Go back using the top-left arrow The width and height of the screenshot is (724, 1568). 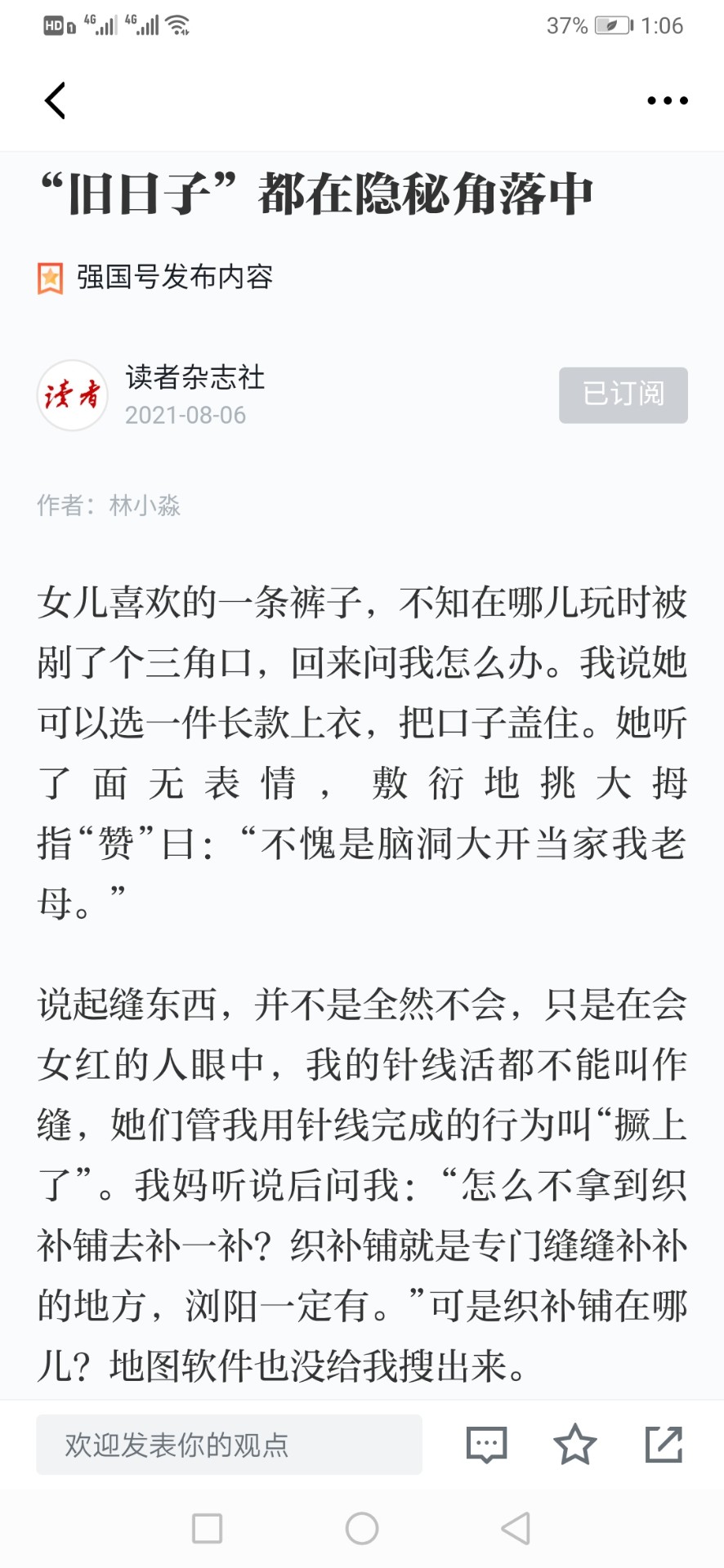(x=55, y=100)
